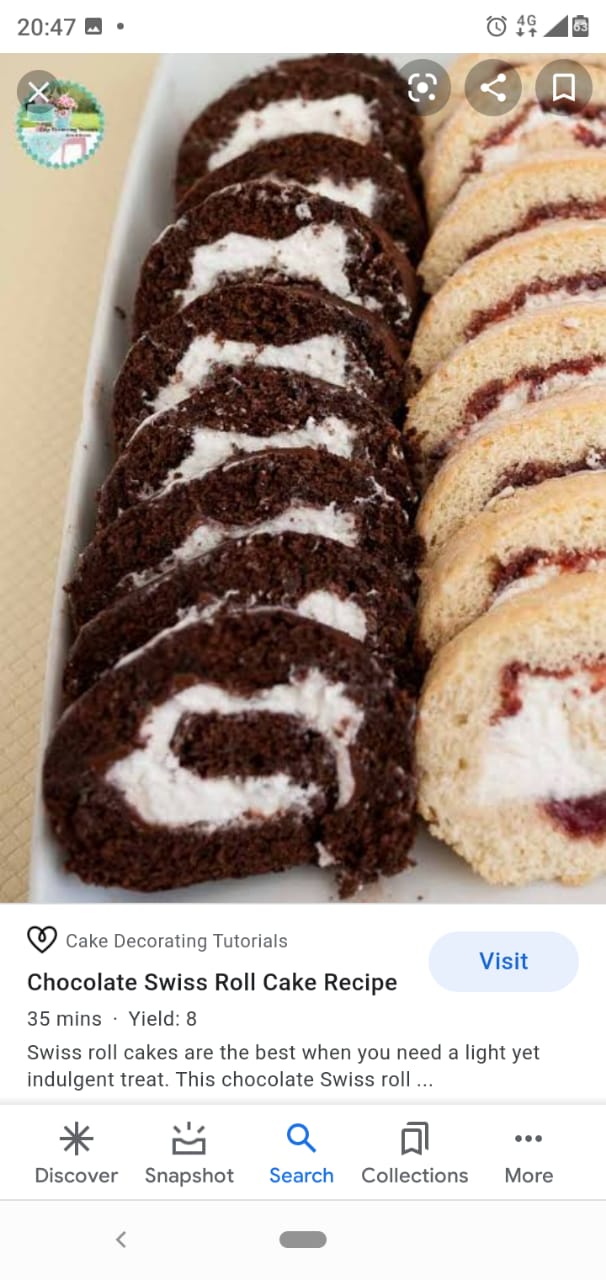Tap the Visit button
Image resolution: width=606 pixels, height=1280 pixels.
503,961
